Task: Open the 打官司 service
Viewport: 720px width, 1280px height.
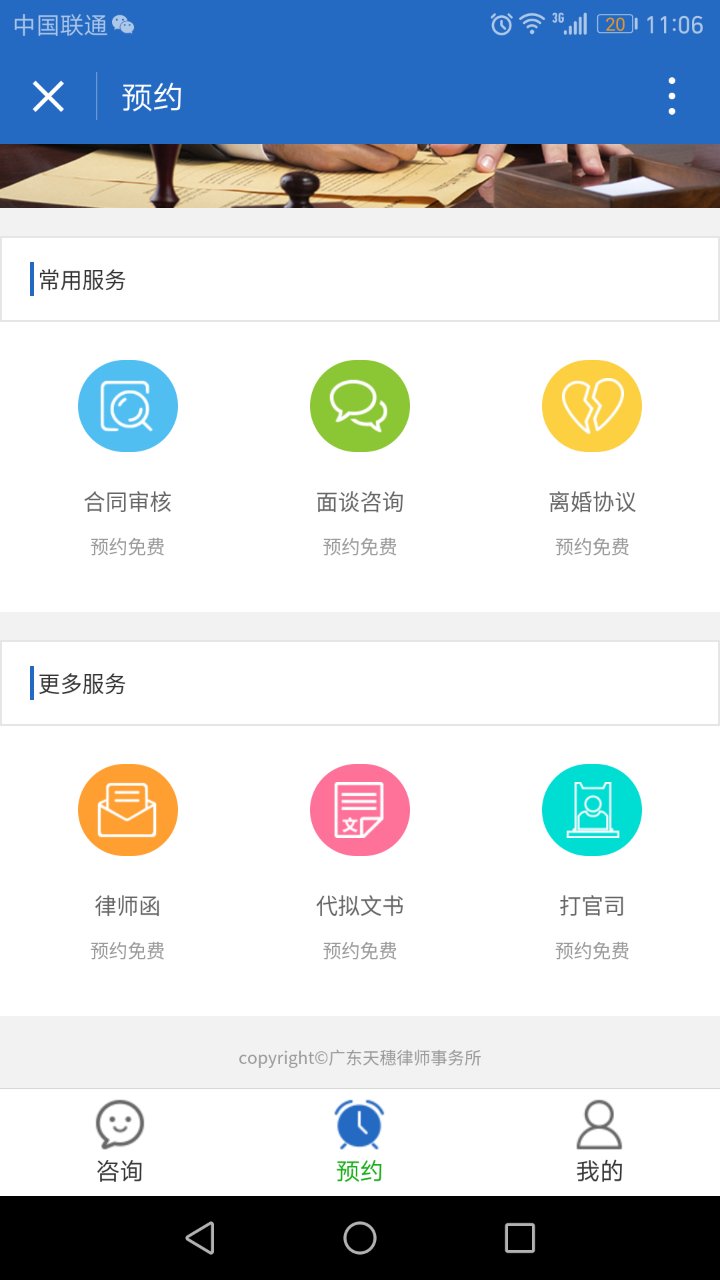Action: [592, 811]
